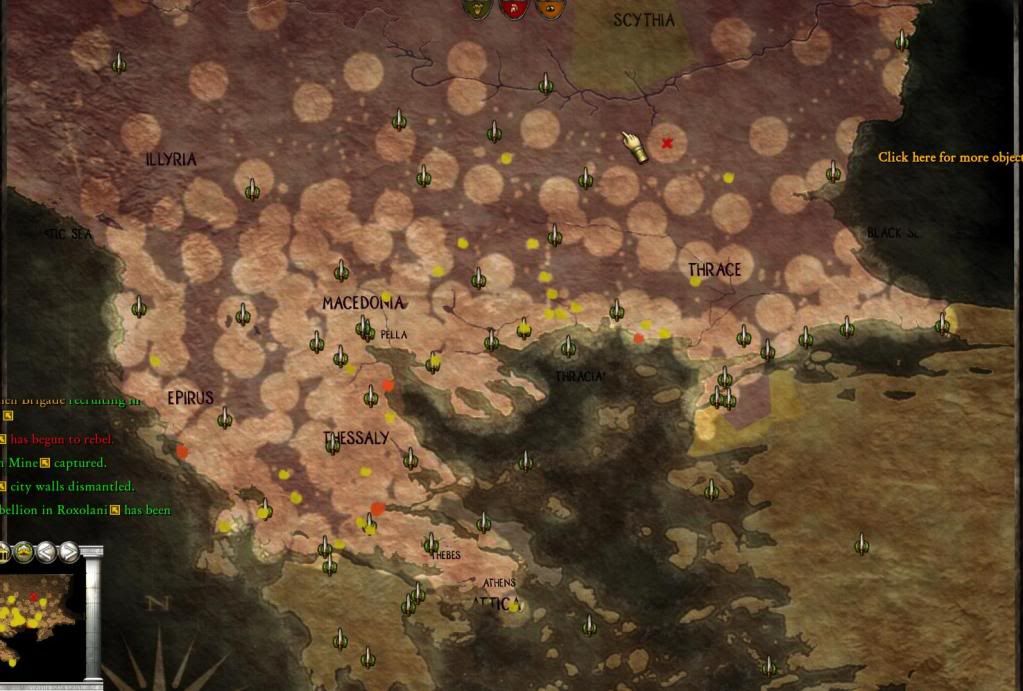Tap the left arrow button above the minimap
Image resolution: width=1023 pixels, height=691 pixels.
coord(46,551)
